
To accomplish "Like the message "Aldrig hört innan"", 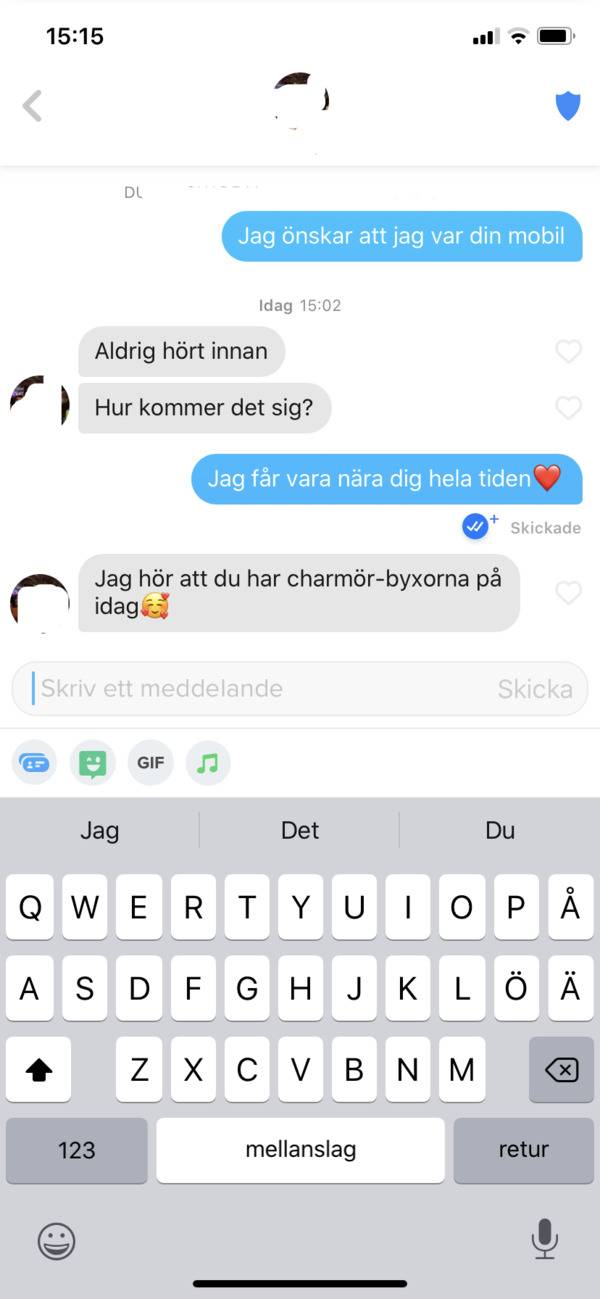I will [568, 351].
